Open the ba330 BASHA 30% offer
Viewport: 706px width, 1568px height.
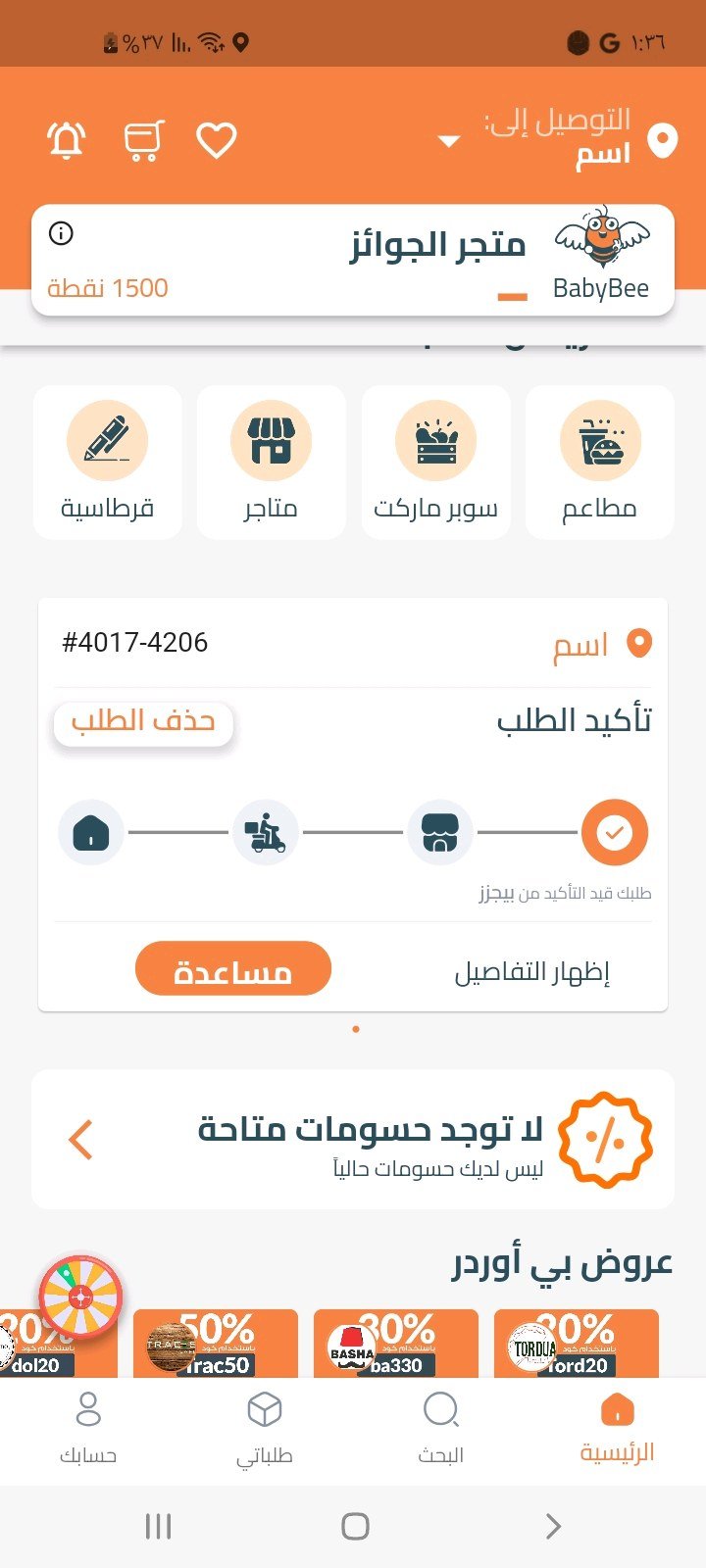tap(395, 1344)
